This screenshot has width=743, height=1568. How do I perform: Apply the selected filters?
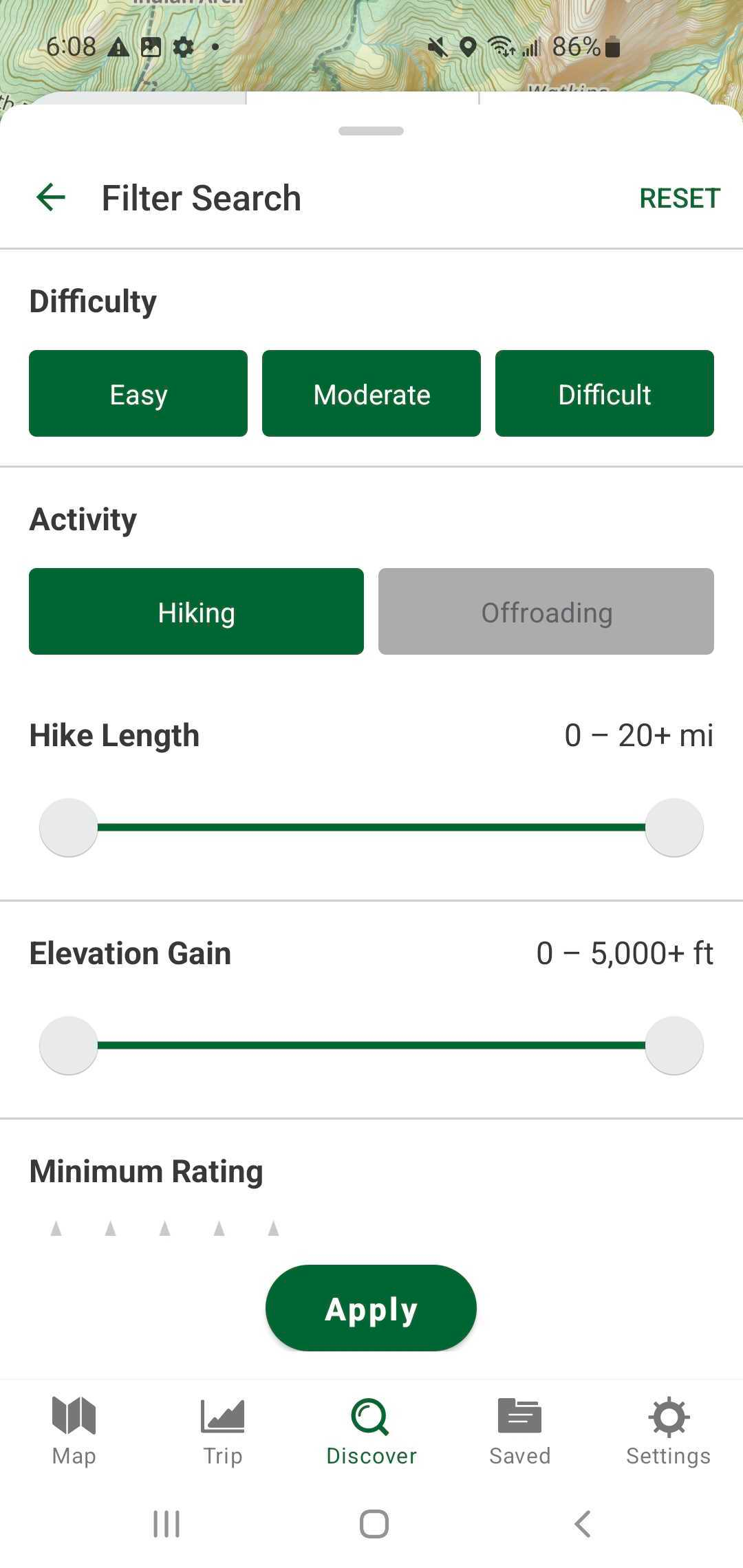(371, 1308)
